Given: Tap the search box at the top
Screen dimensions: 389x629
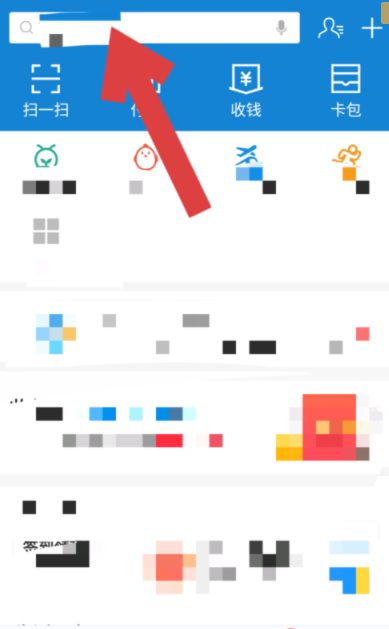Looking at the screenshot, I should click(x=154, y=28).
